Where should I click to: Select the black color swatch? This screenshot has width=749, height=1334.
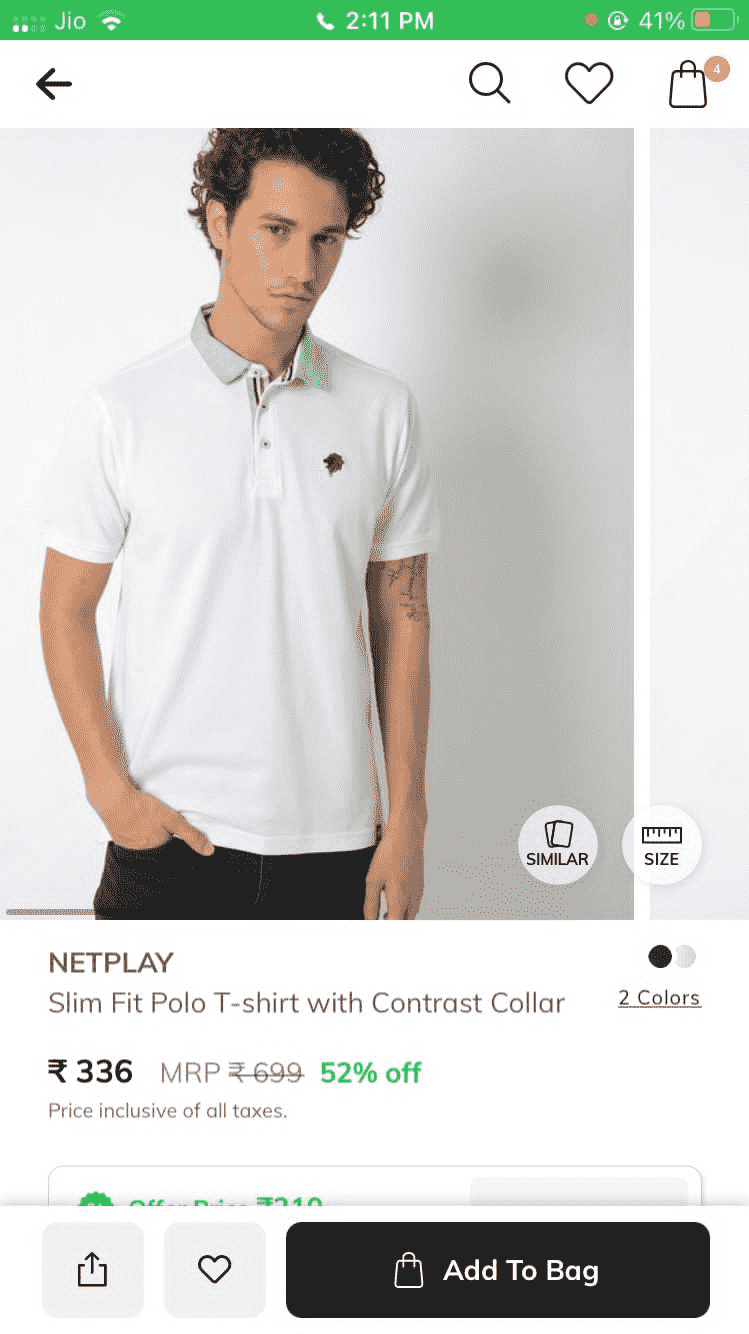click(659, 956)
